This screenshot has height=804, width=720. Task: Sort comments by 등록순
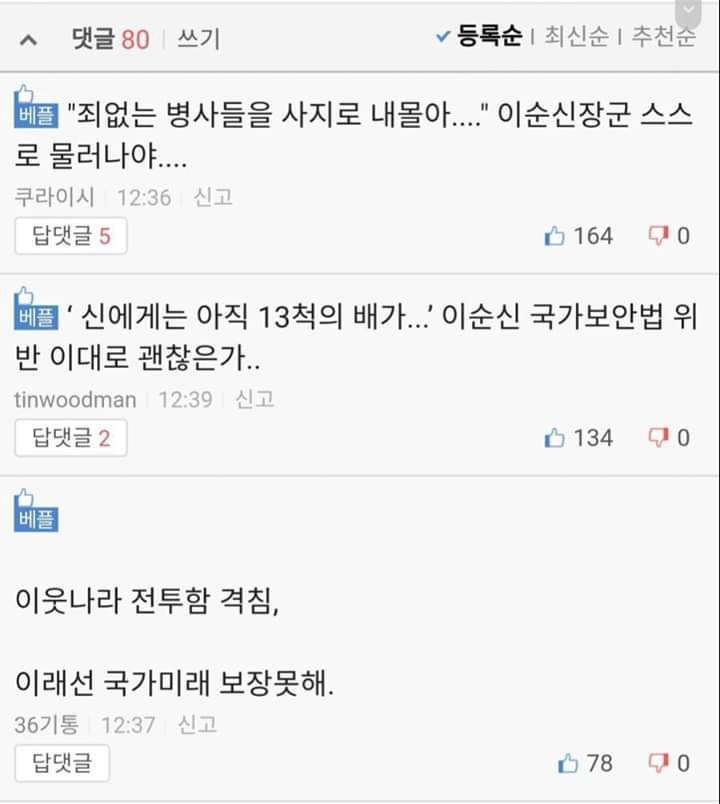(x=490, y=38)
